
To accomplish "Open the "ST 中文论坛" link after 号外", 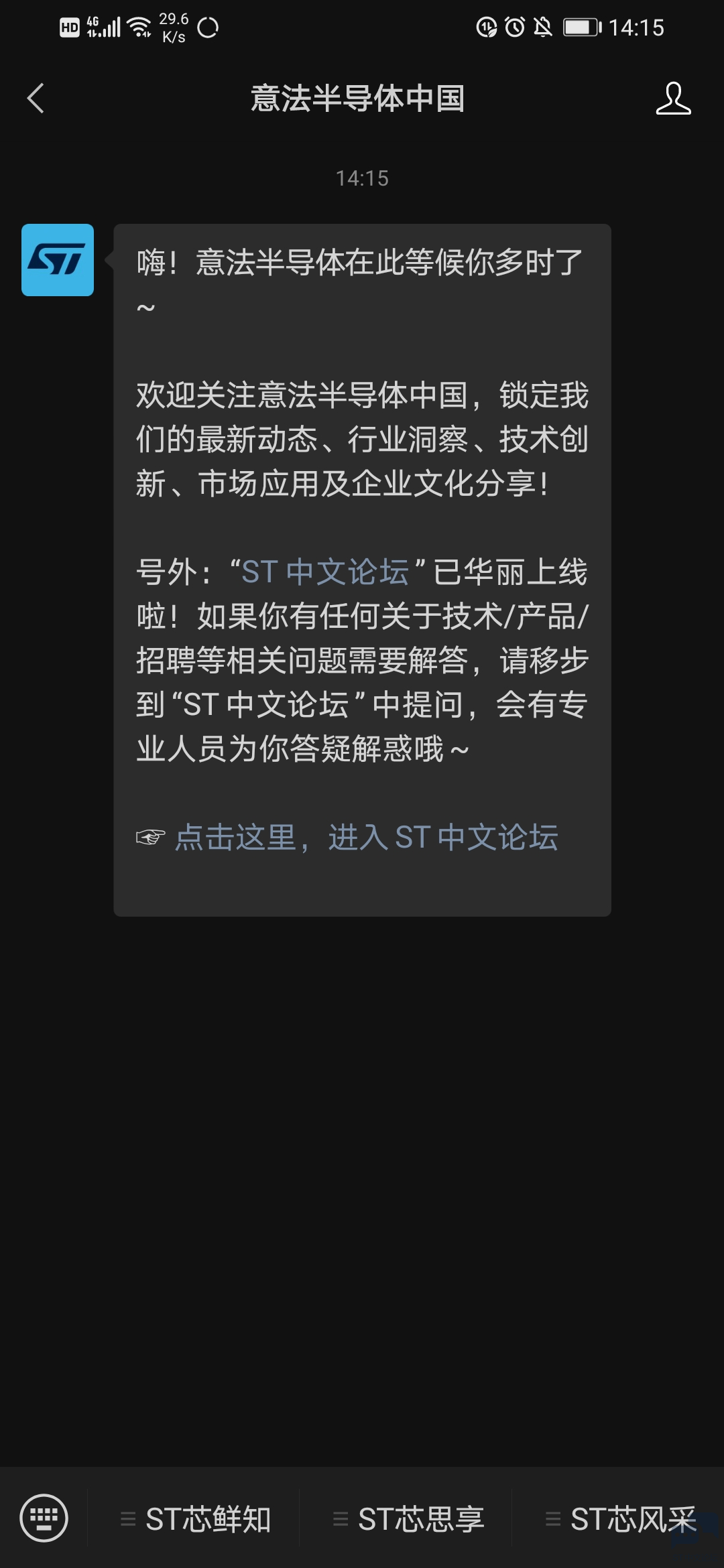I will pos(325,572).
